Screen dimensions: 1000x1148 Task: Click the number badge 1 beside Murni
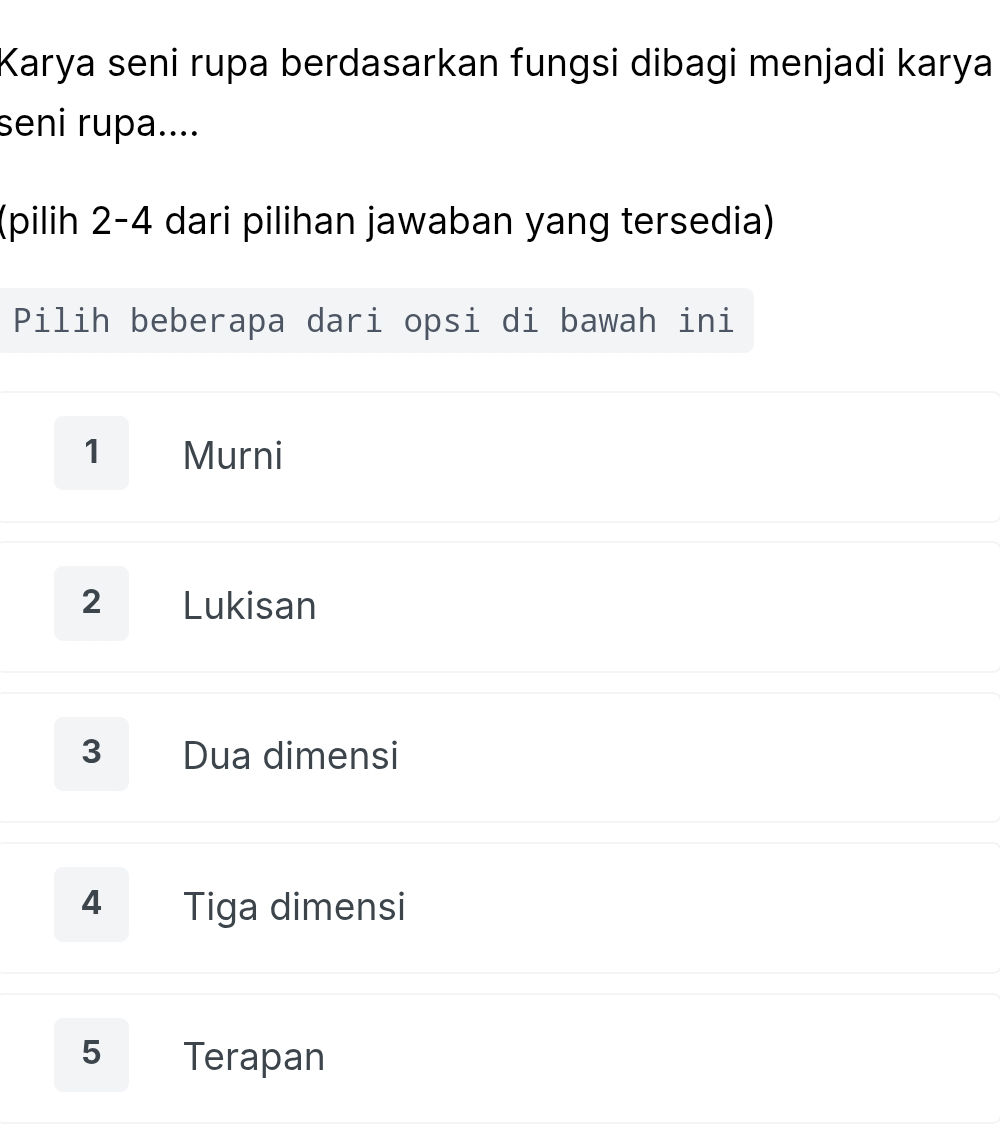[x=91, y=452]
